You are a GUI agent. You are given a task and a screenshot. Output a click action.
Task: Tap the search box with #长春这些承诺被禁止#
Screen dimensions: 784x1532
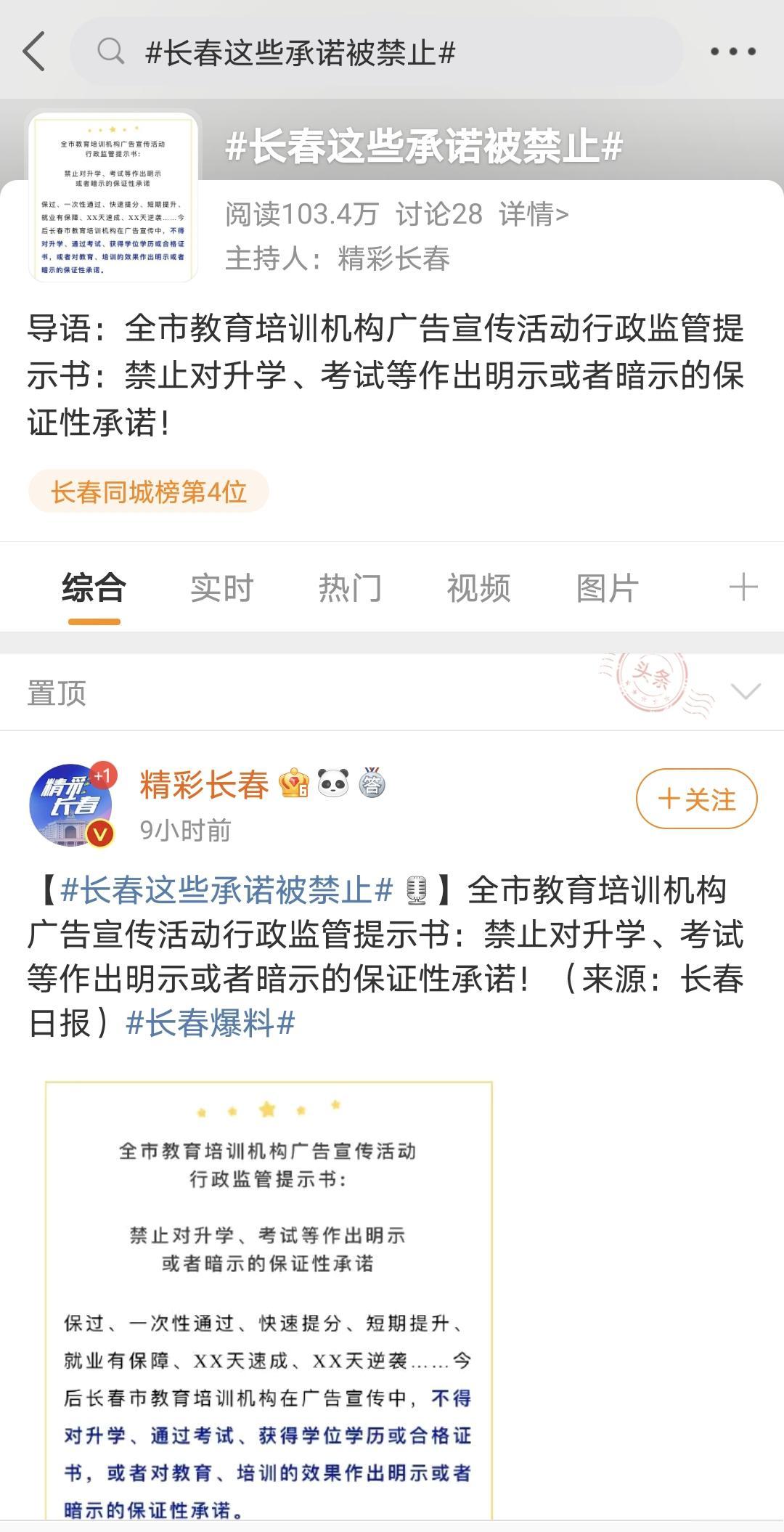(x=376, y=52)
